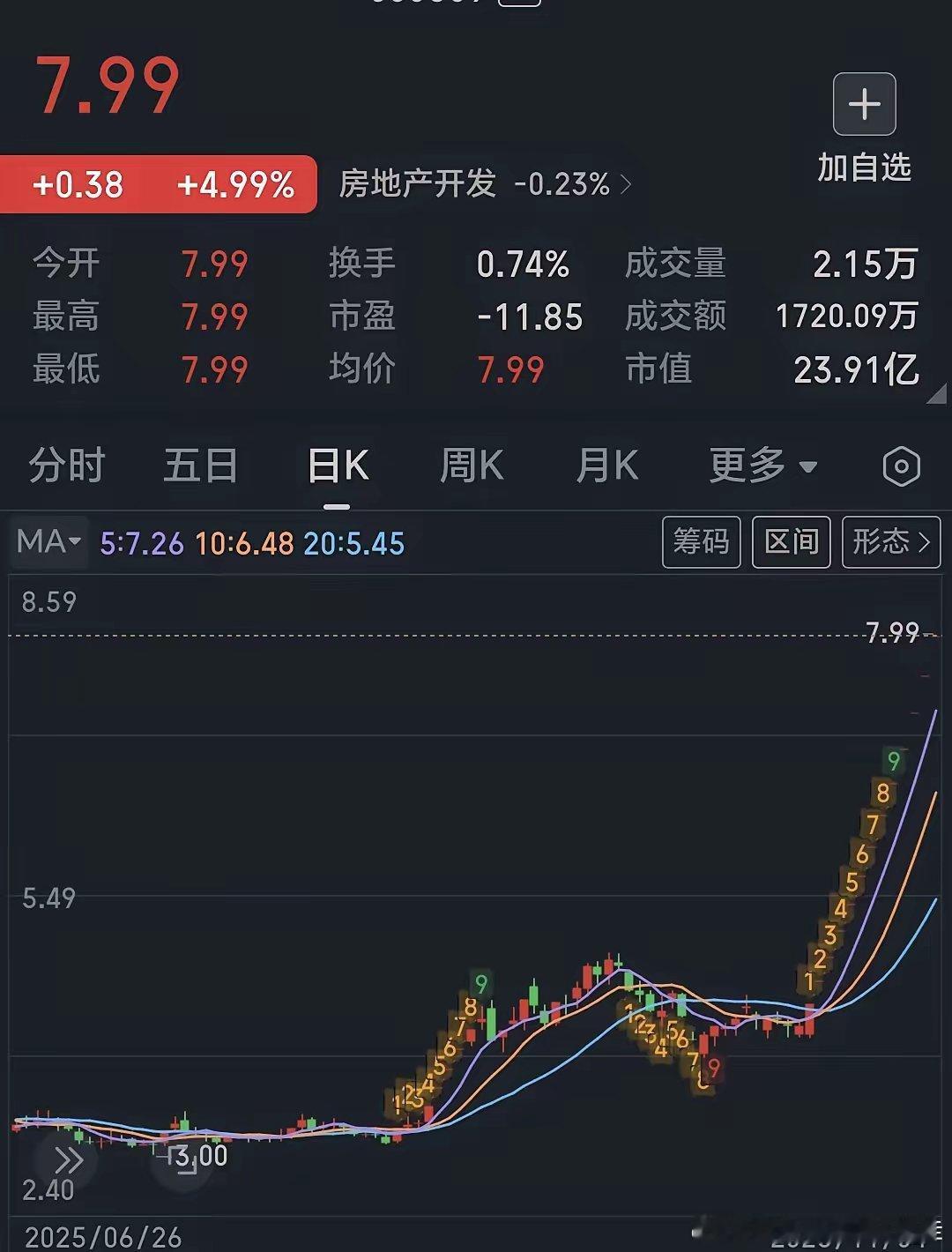Open the chart settings hexagon icon
952x1252 pixels.
[x=901, y=466]
